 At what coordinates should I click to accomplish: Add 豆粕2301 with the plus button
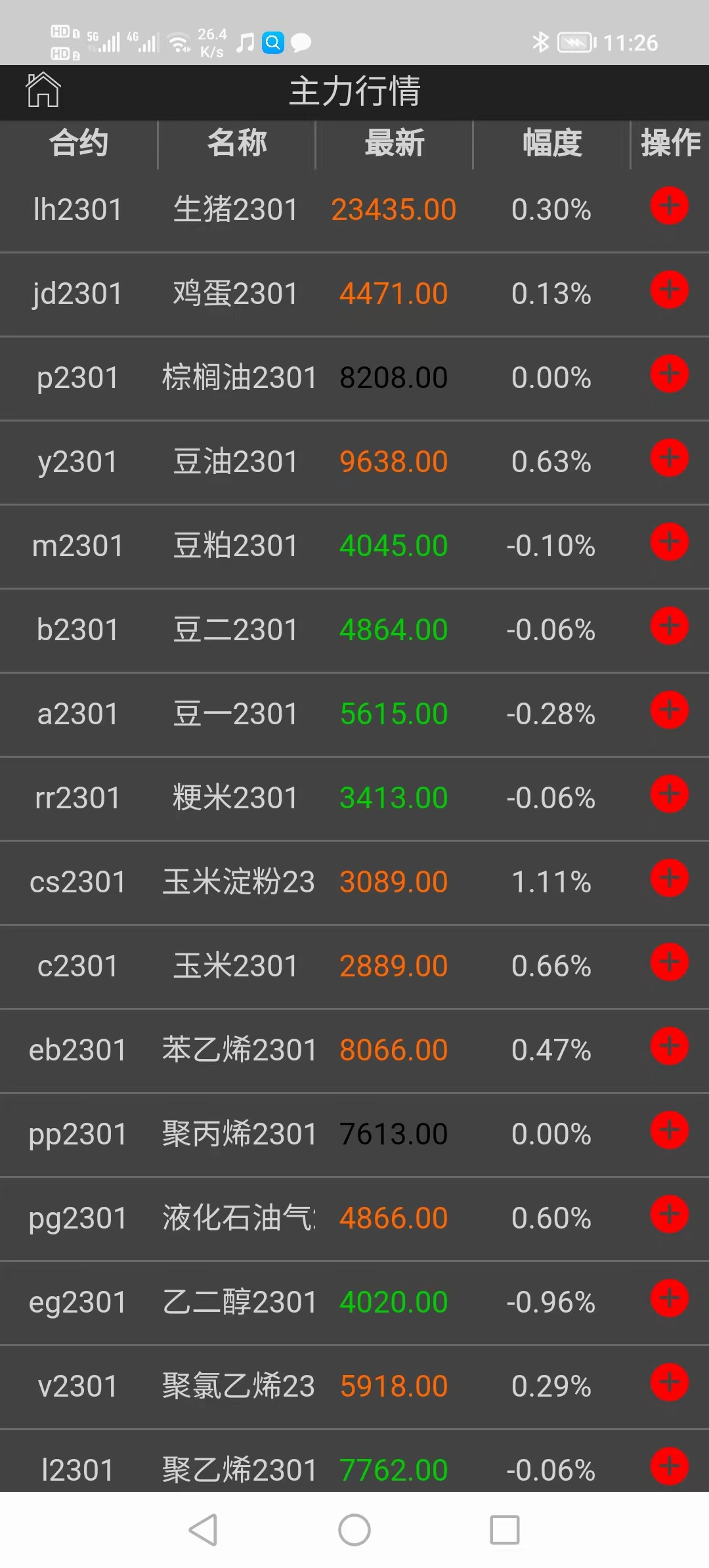point(669,542)
